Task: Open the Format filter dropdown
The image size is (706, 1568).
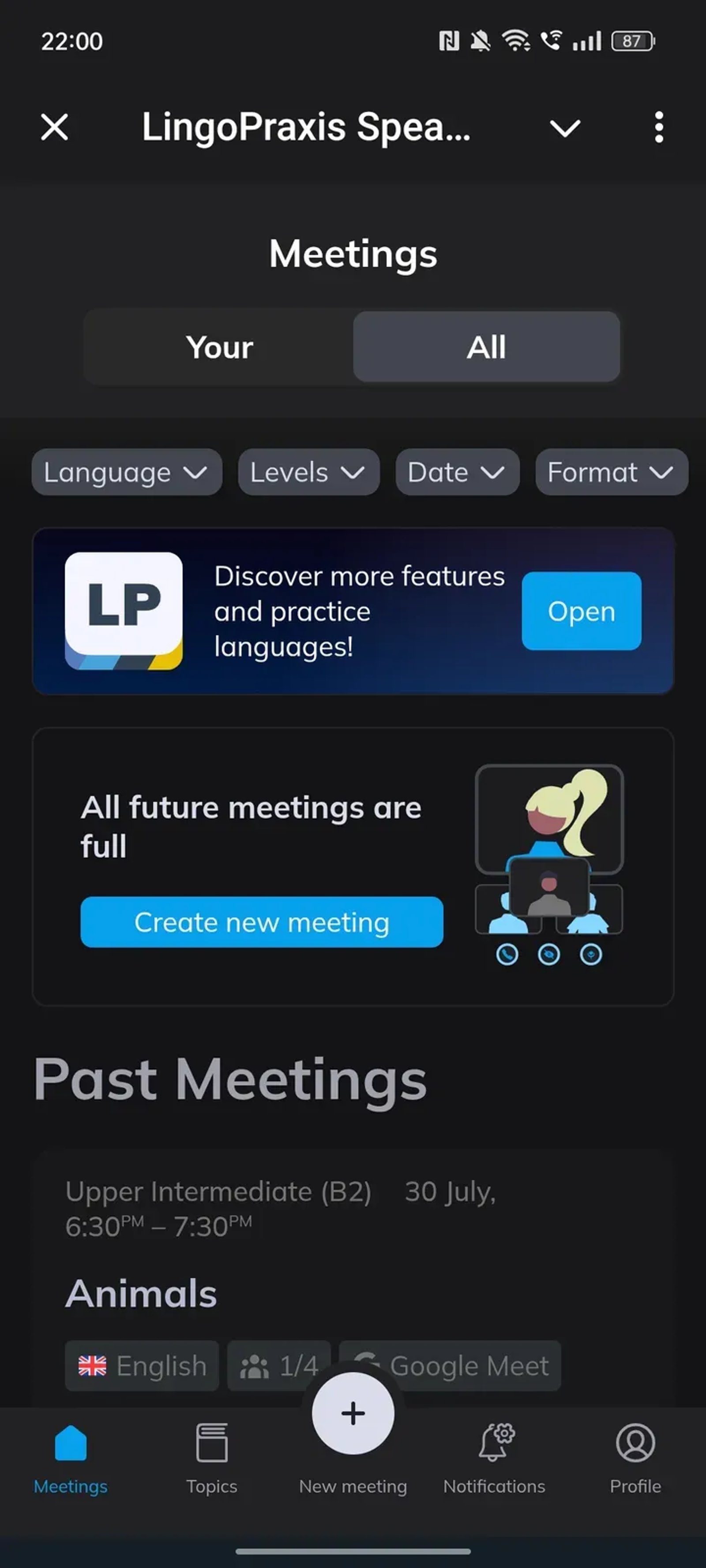Action: [x=611, y=472]
